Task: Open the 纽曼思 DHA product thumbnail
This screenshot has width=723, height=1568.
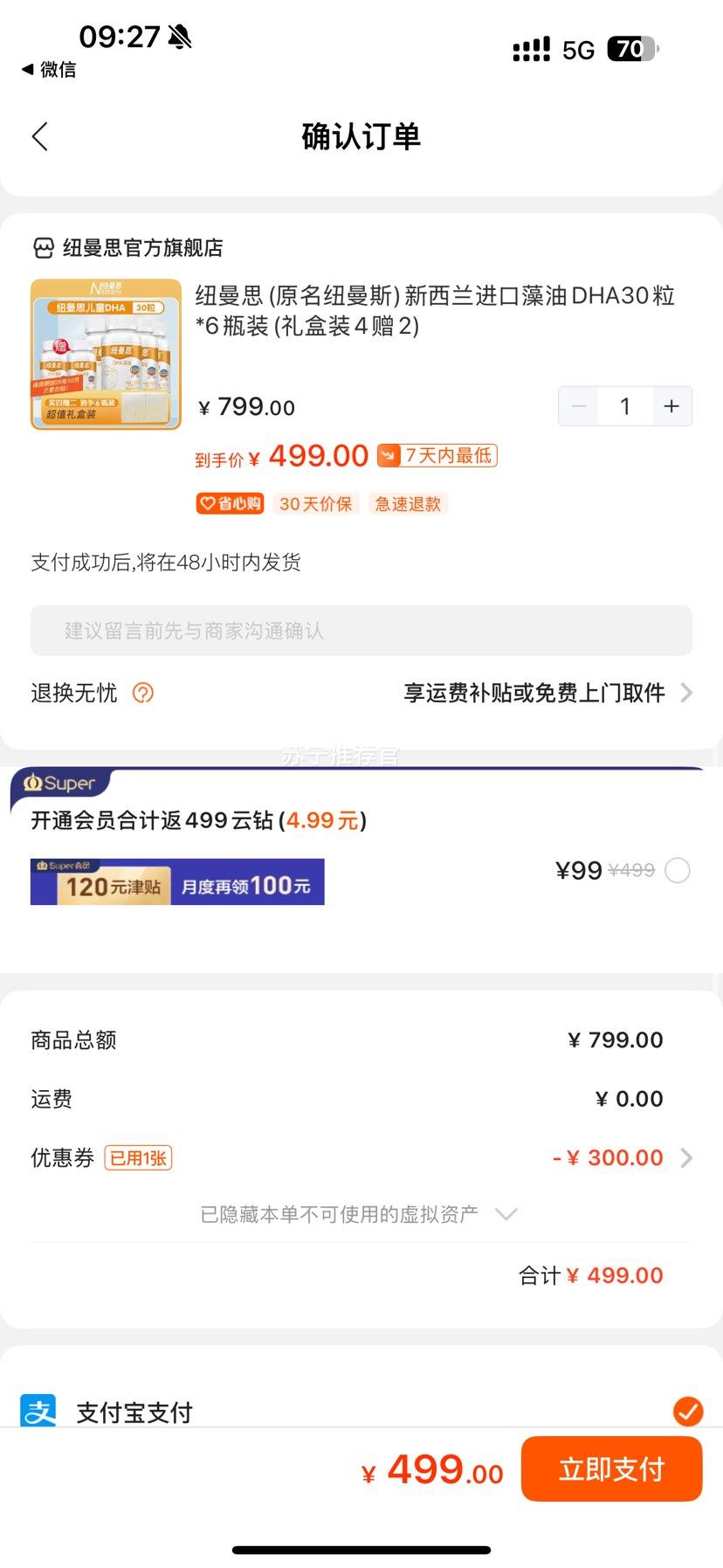Action: (x=106, y=354)
